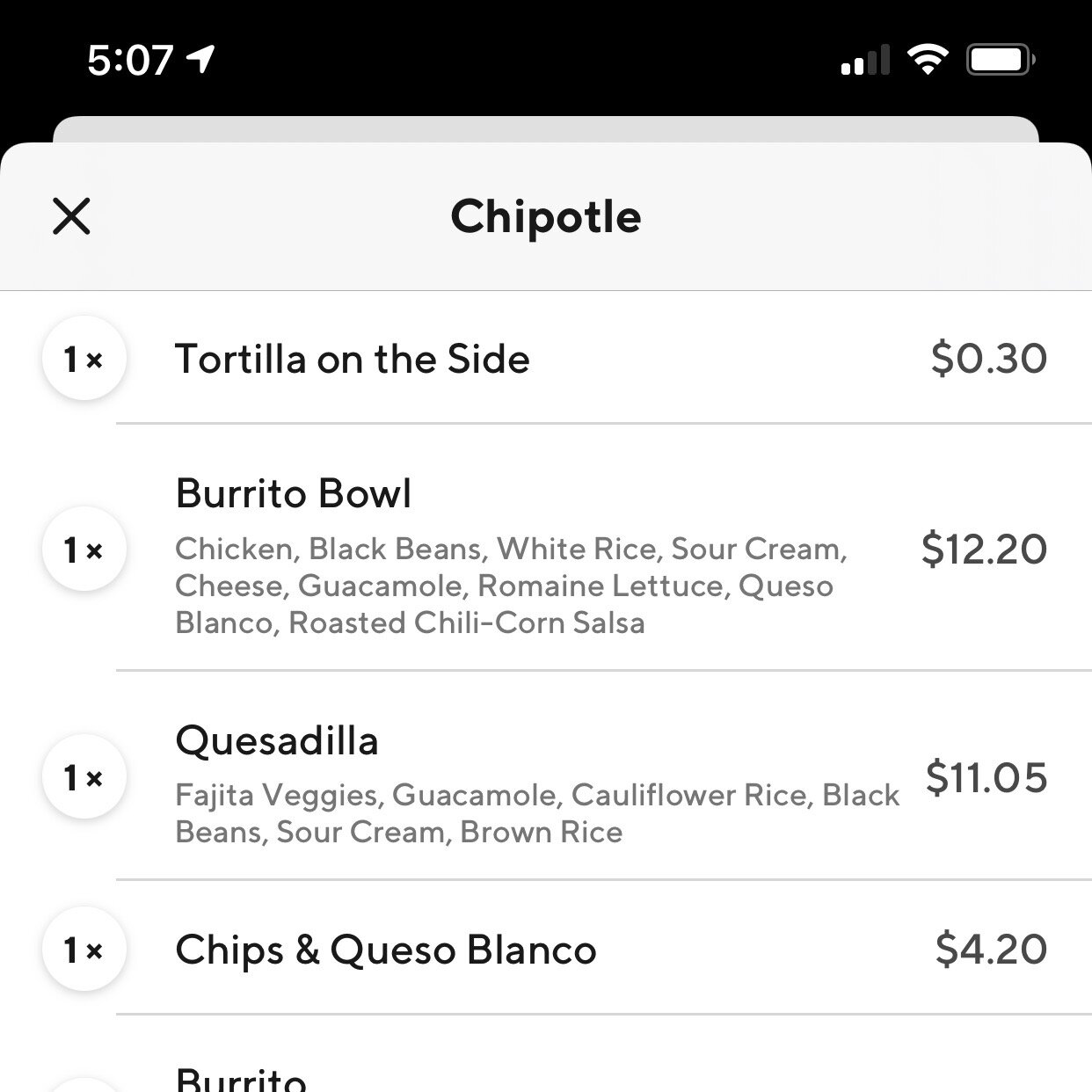
Task: Change quantity of Quesadilla
Action: 84,777
